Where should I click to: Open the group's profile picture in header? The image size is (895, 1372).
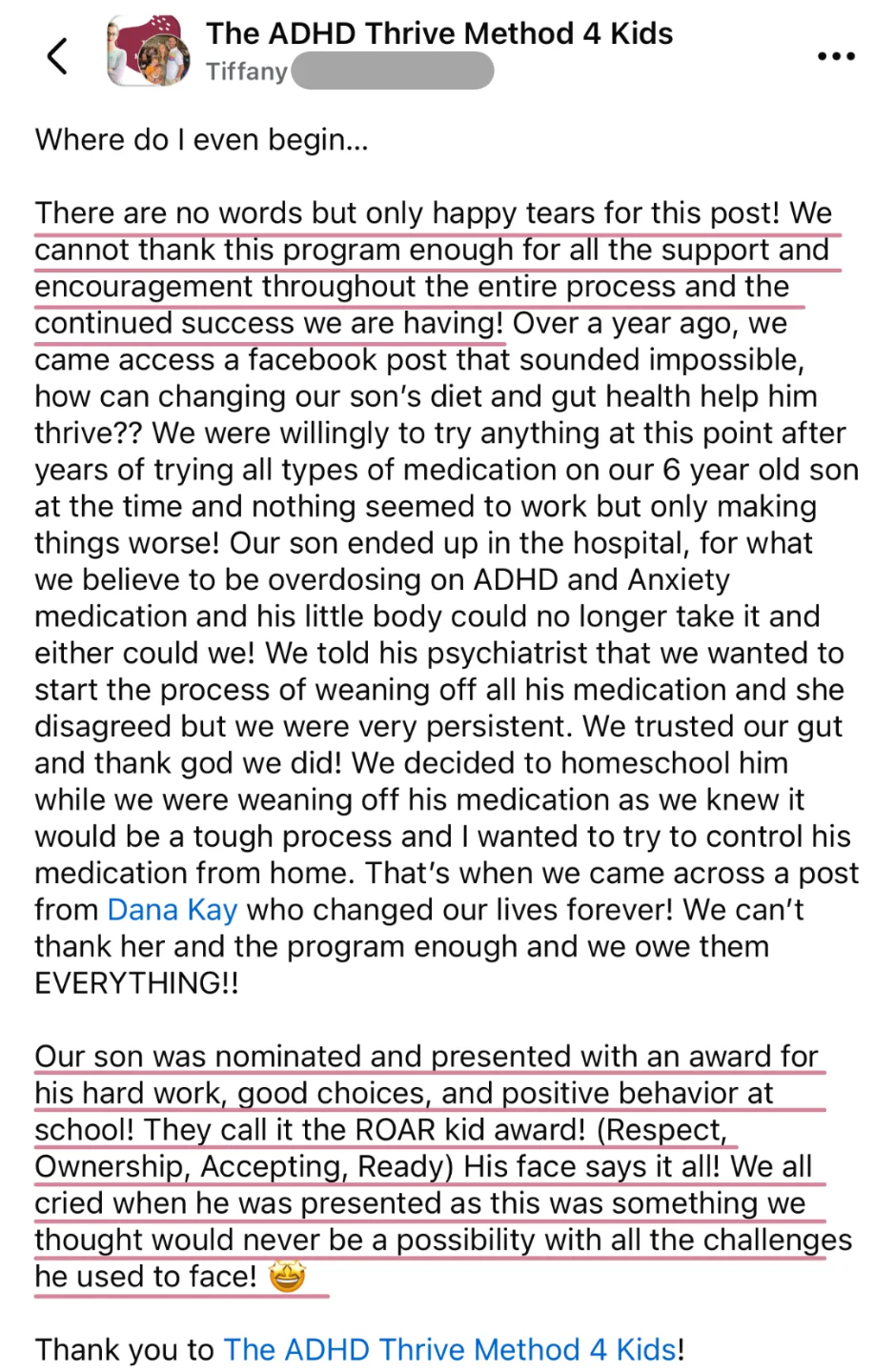click(148, 52)
